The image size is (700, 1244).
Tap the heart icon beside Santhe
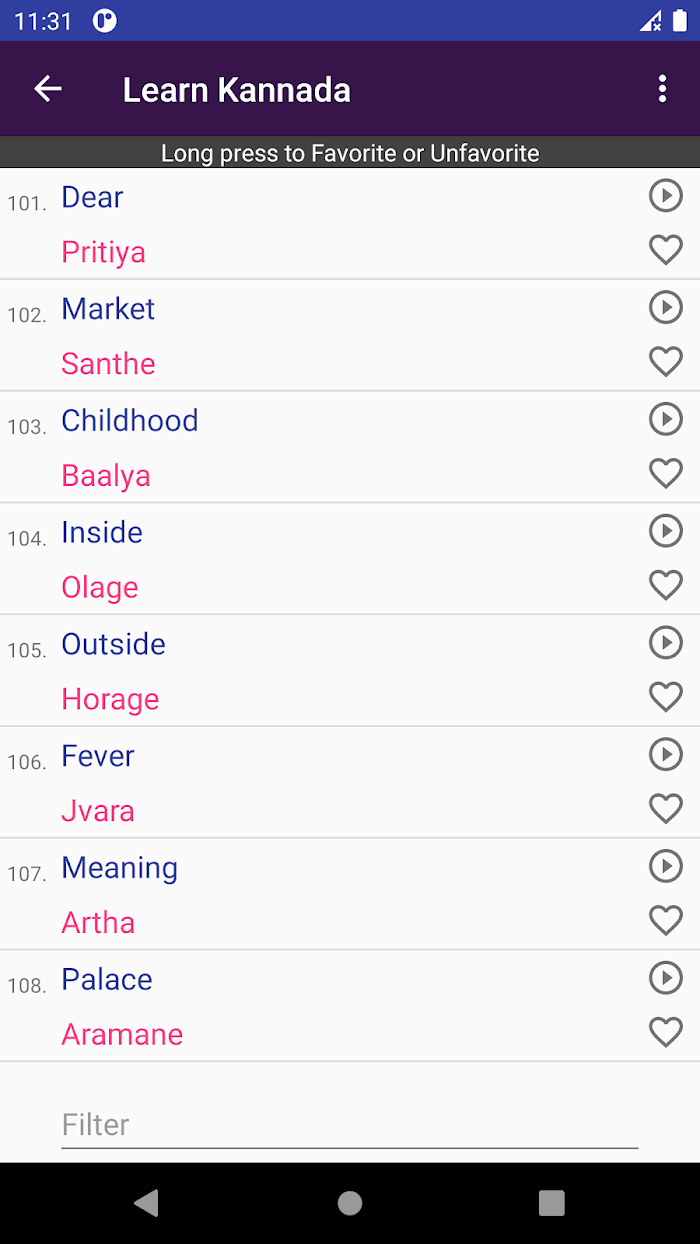(x=666, y=361)
